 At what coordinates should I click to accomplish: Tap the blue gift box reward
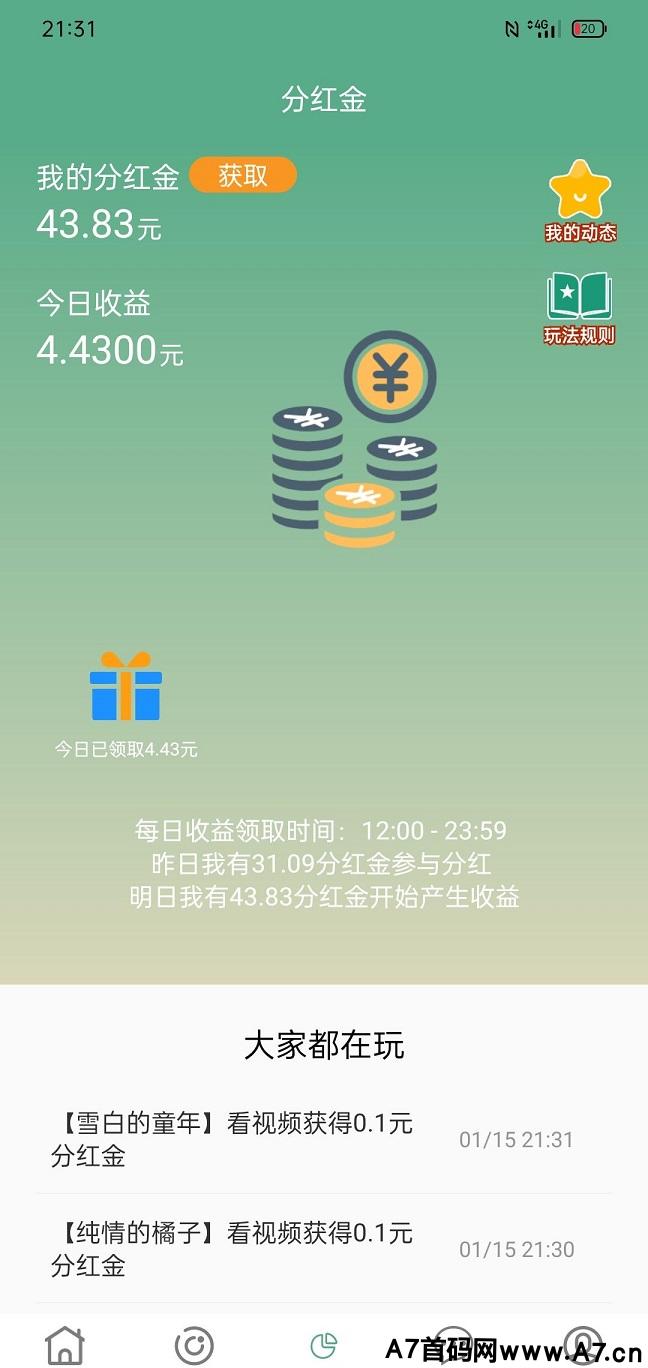pos(126,688)
